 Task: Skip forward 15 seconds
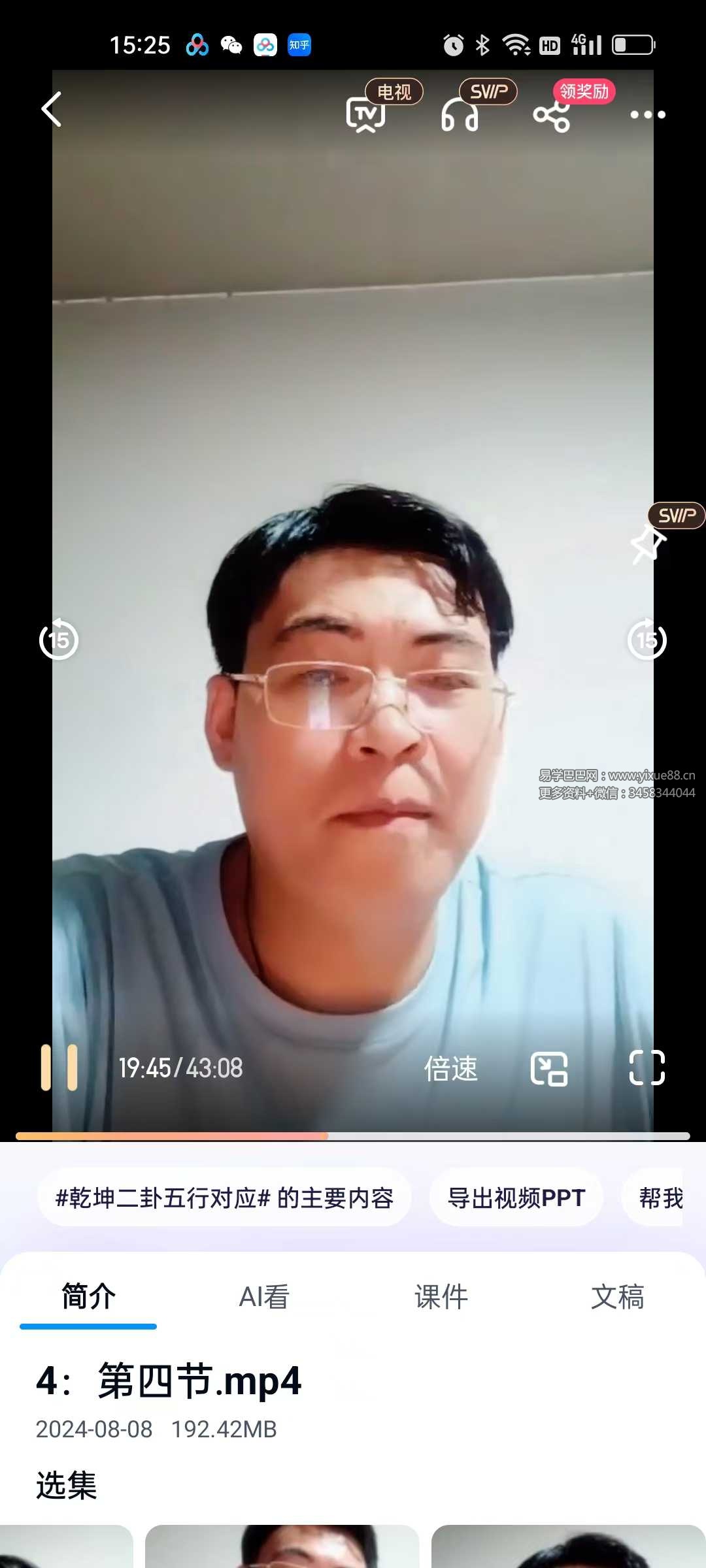pyautogui.click(x=647, y=640)
